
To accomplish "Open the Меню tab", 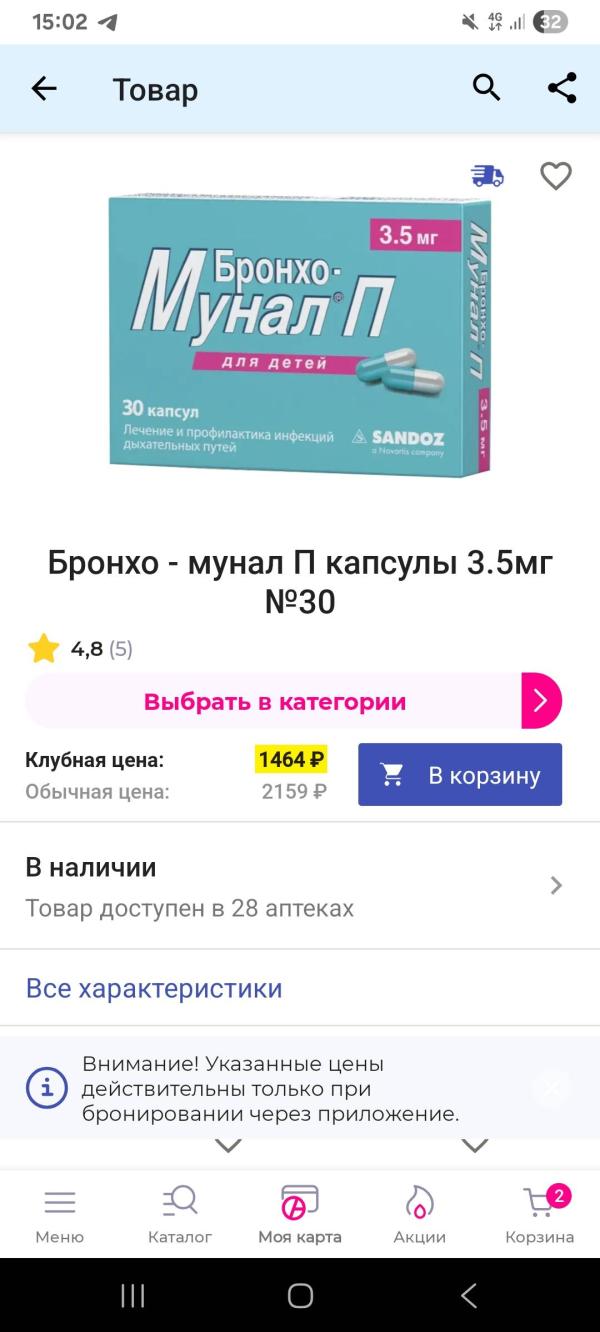I will [60, 1214].
